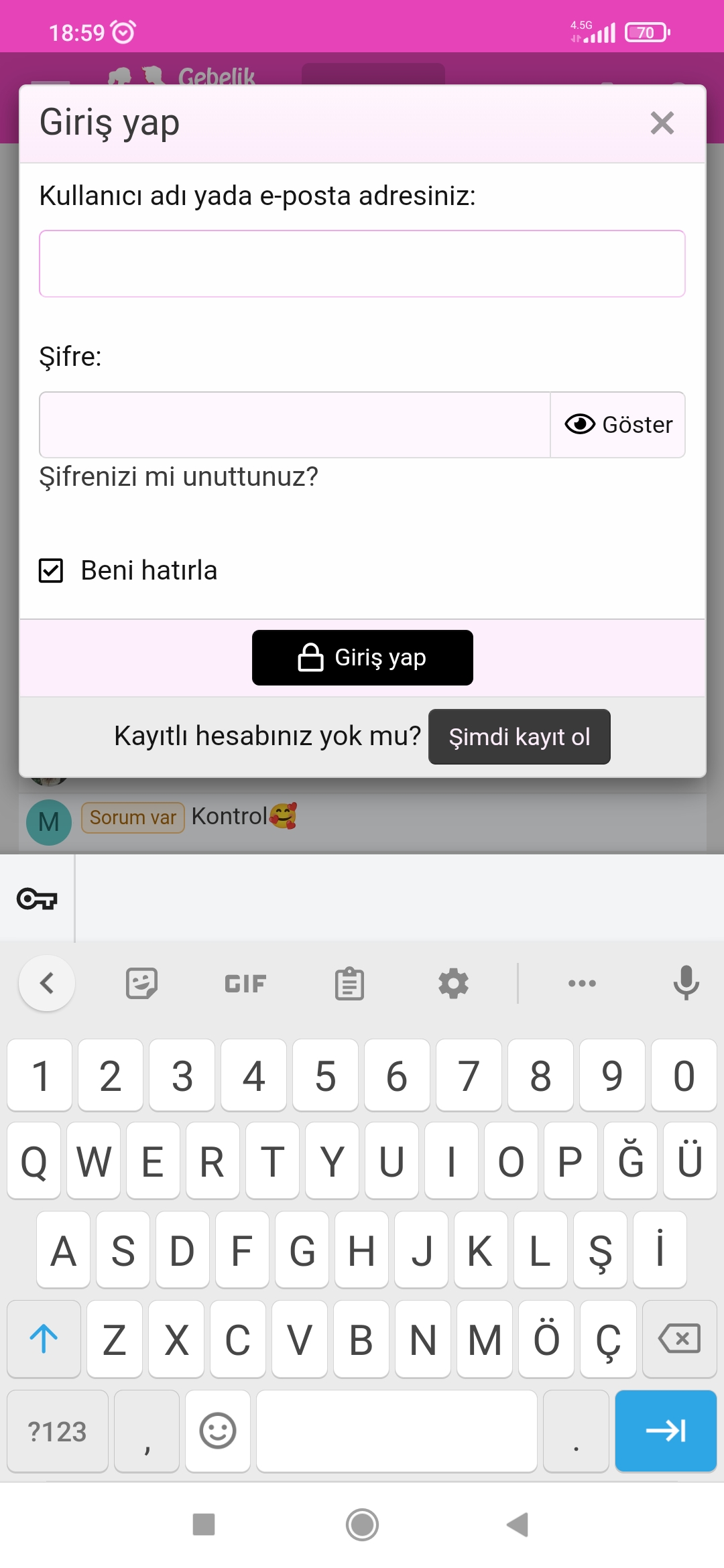This screenshot has width=724, height=1568.
Task: Close the Giriş yap dialog
Action: point(662,123)
